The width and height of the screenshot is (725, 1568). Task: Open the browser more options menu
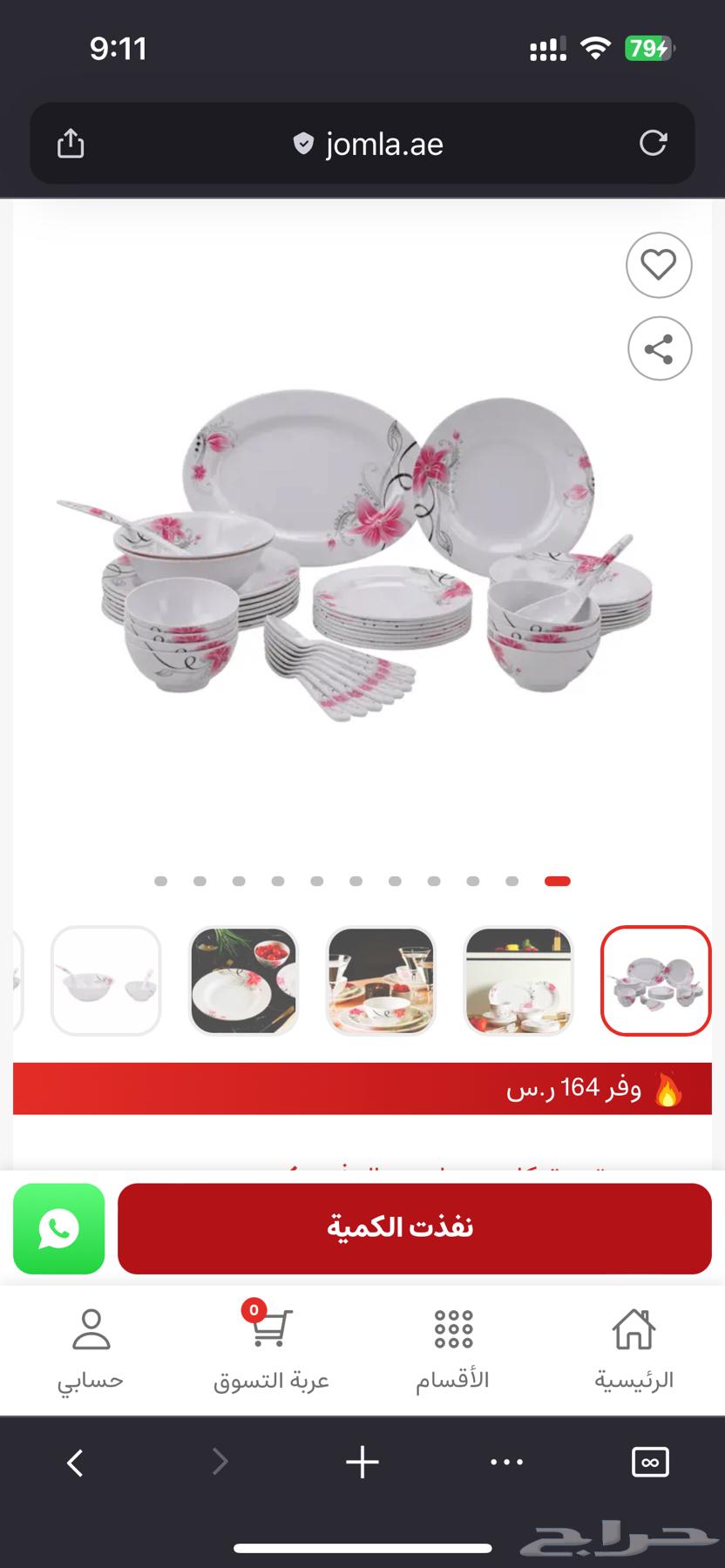click(x=506, y=1462)
